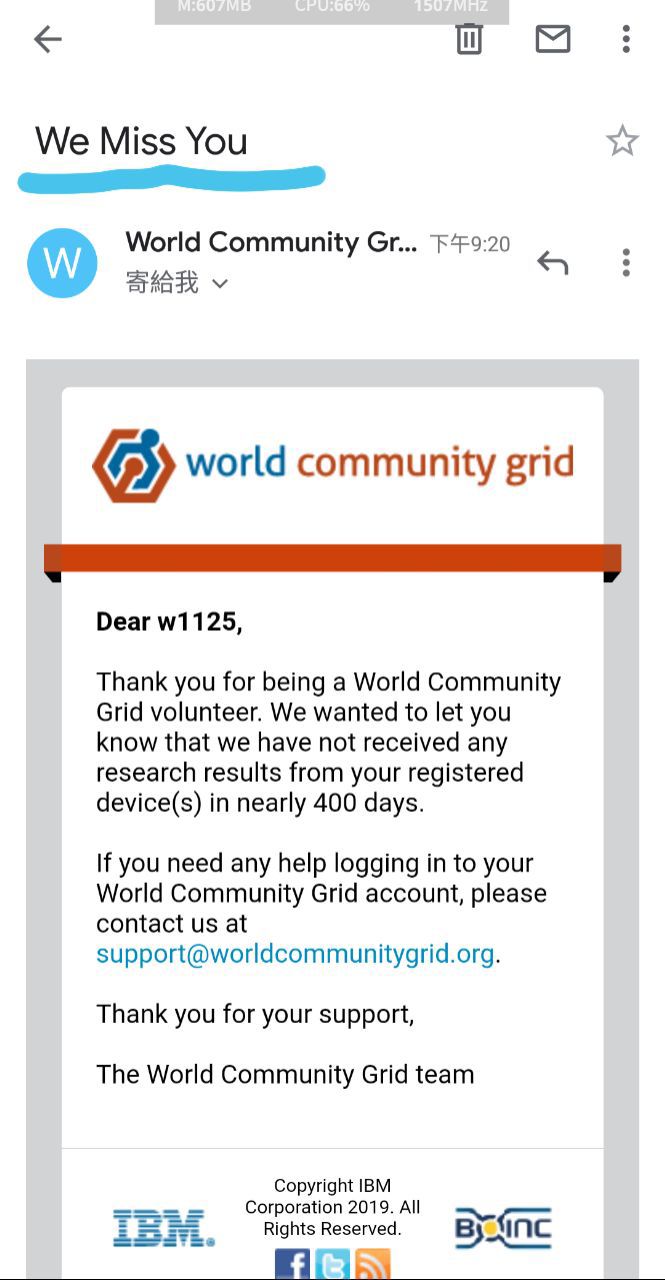
Task: Open the top app bar overflow menu
Action: point(626,39)
